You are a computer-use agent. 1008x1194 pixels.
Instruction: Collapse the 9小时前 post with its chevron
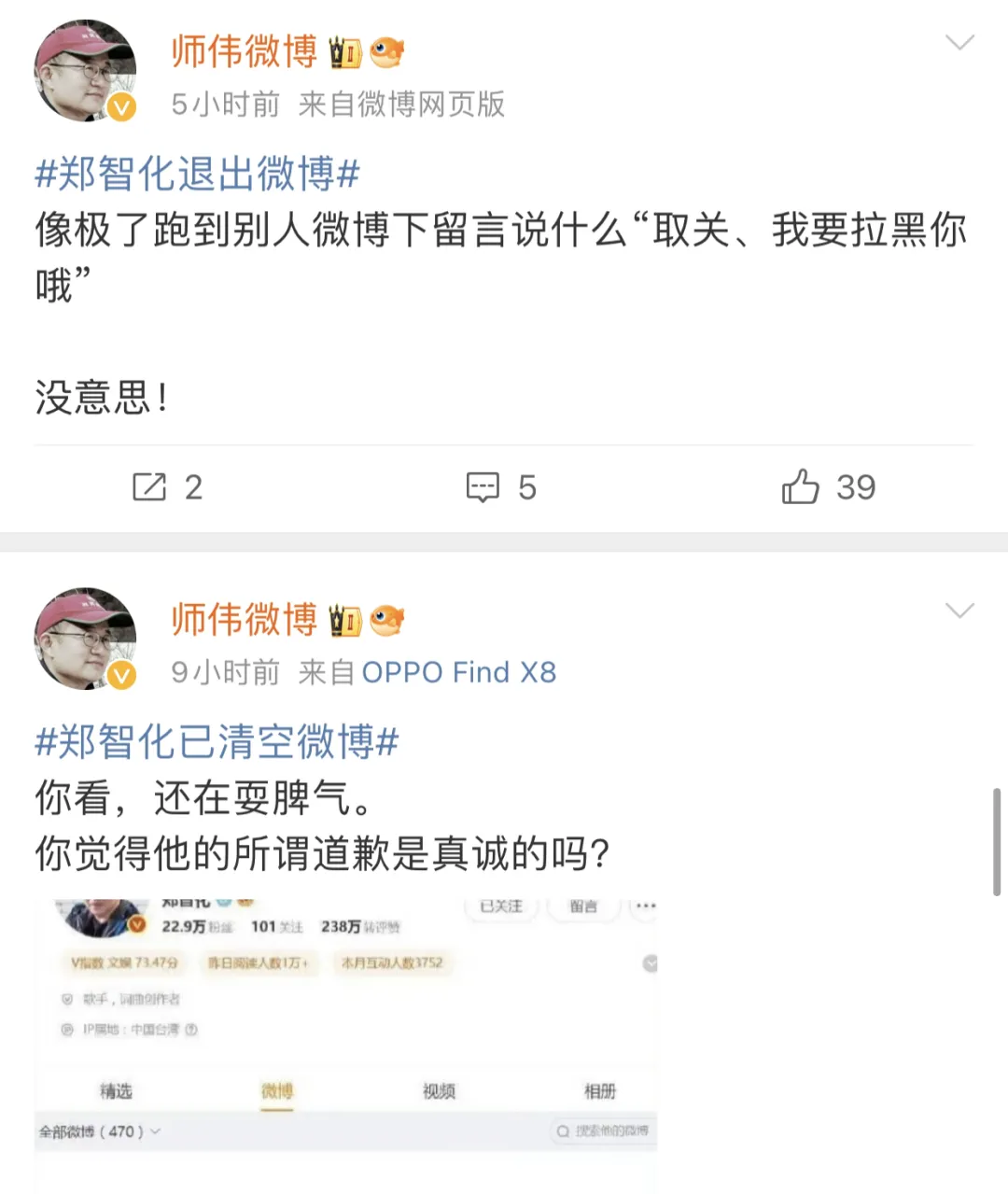[x=960, y=610]
